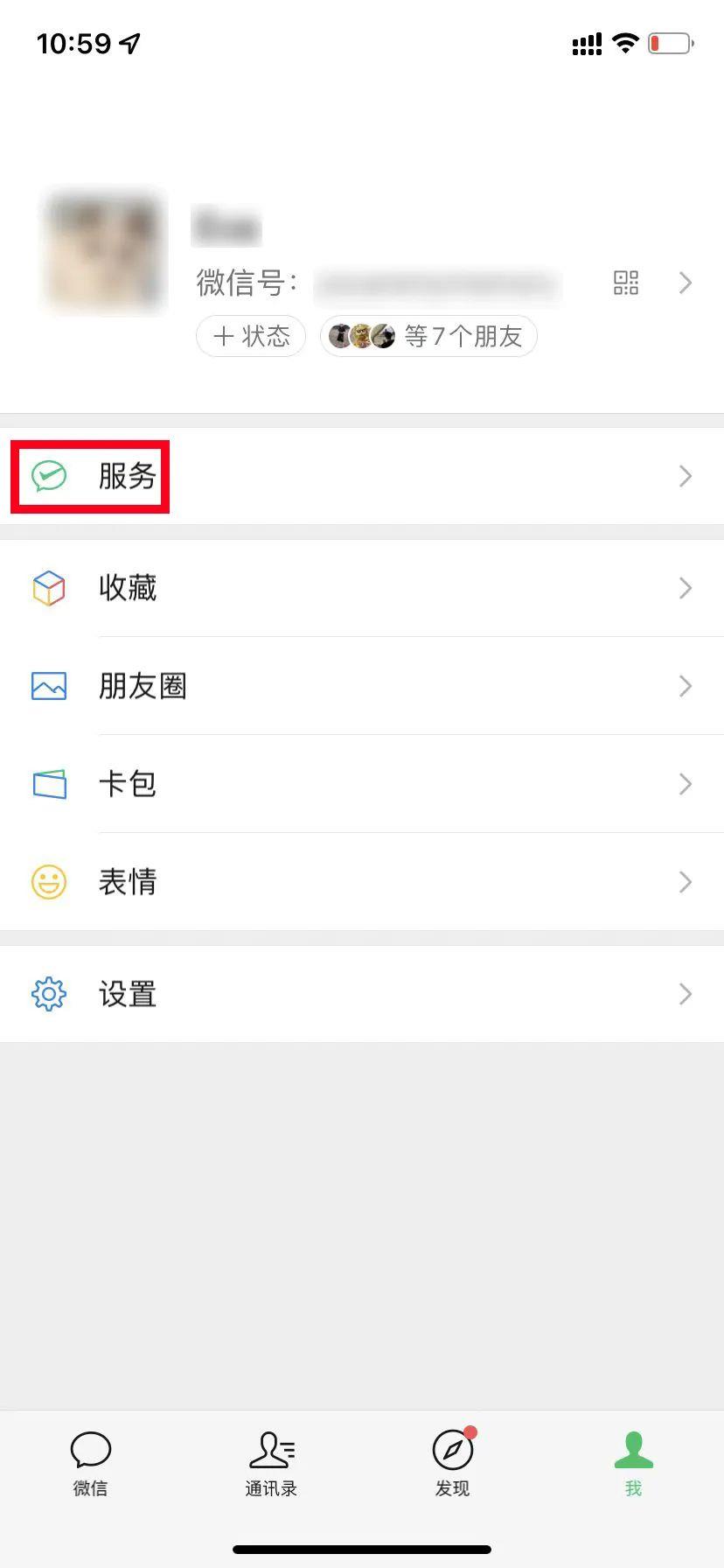Switch to the 微信 chats tab
The height and width of the screenshot is (1568, 724).
pyautogui.click(x=90, y=1463)
